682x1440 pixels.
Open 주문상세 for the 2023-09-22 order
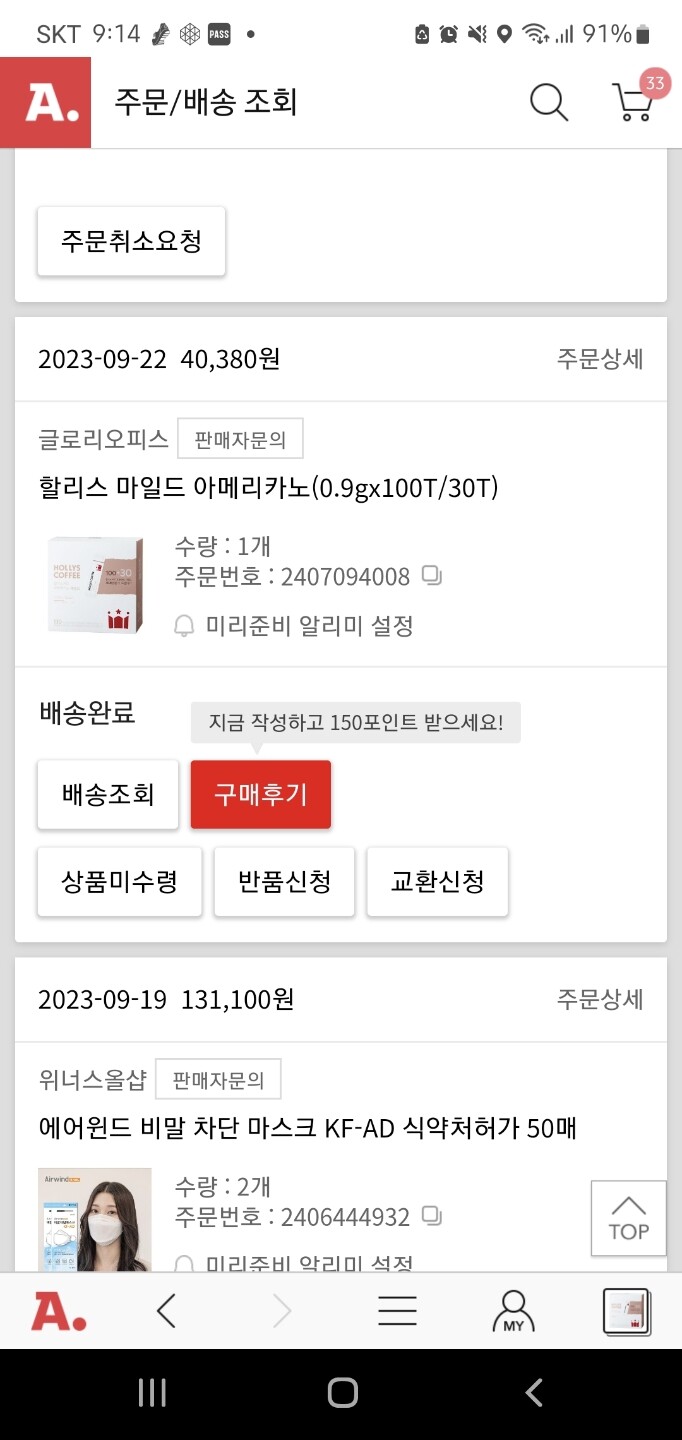click(600, 359)
